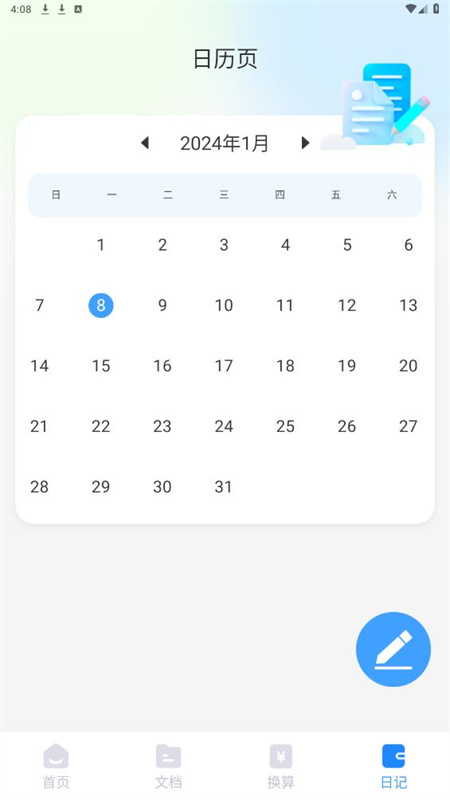The height and width of the screenshot is (800, 450).
Task: Choose the 28th in the calendar
Action: click(x=39, y=487)
